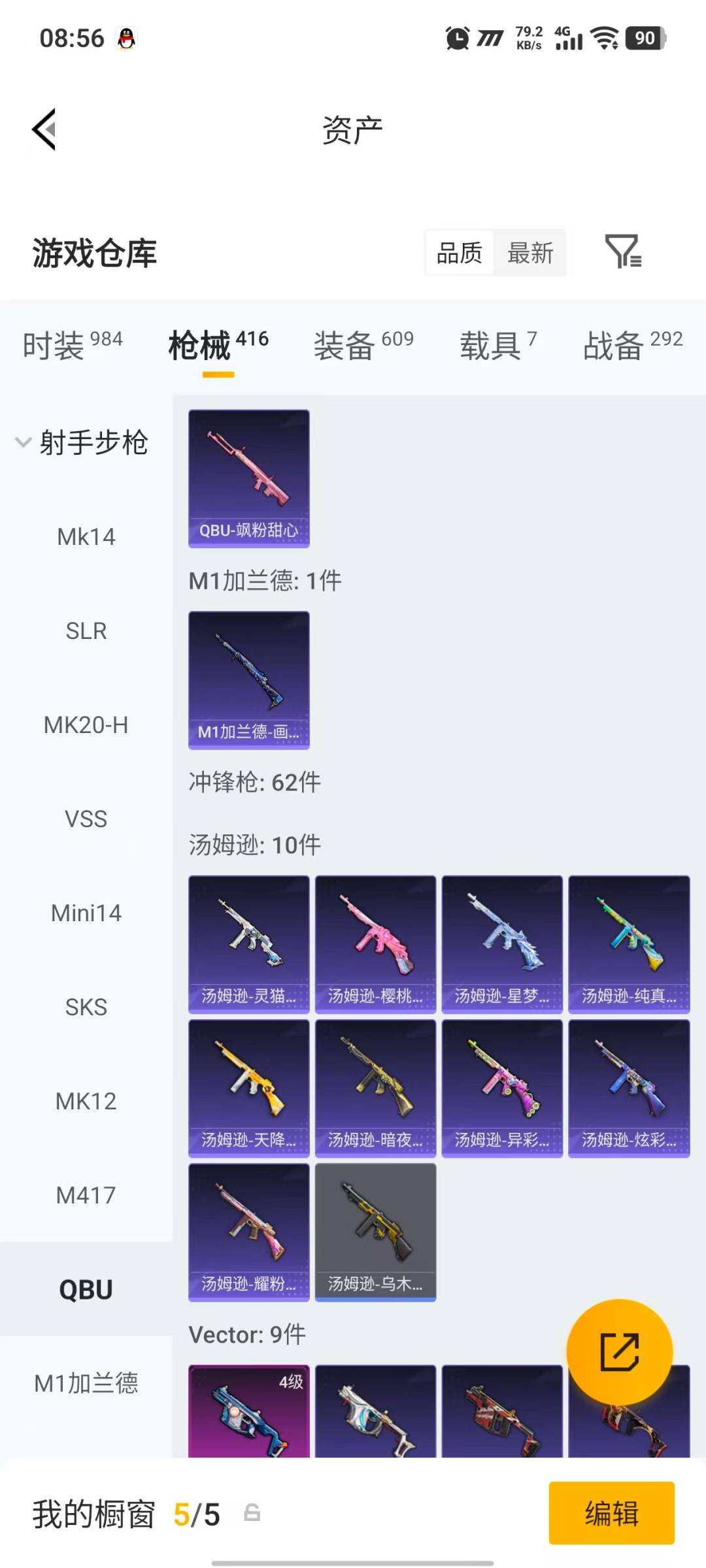706x1568 pixels.
Task: Toggle sorting to 品质
Action: tap(460, 253)
